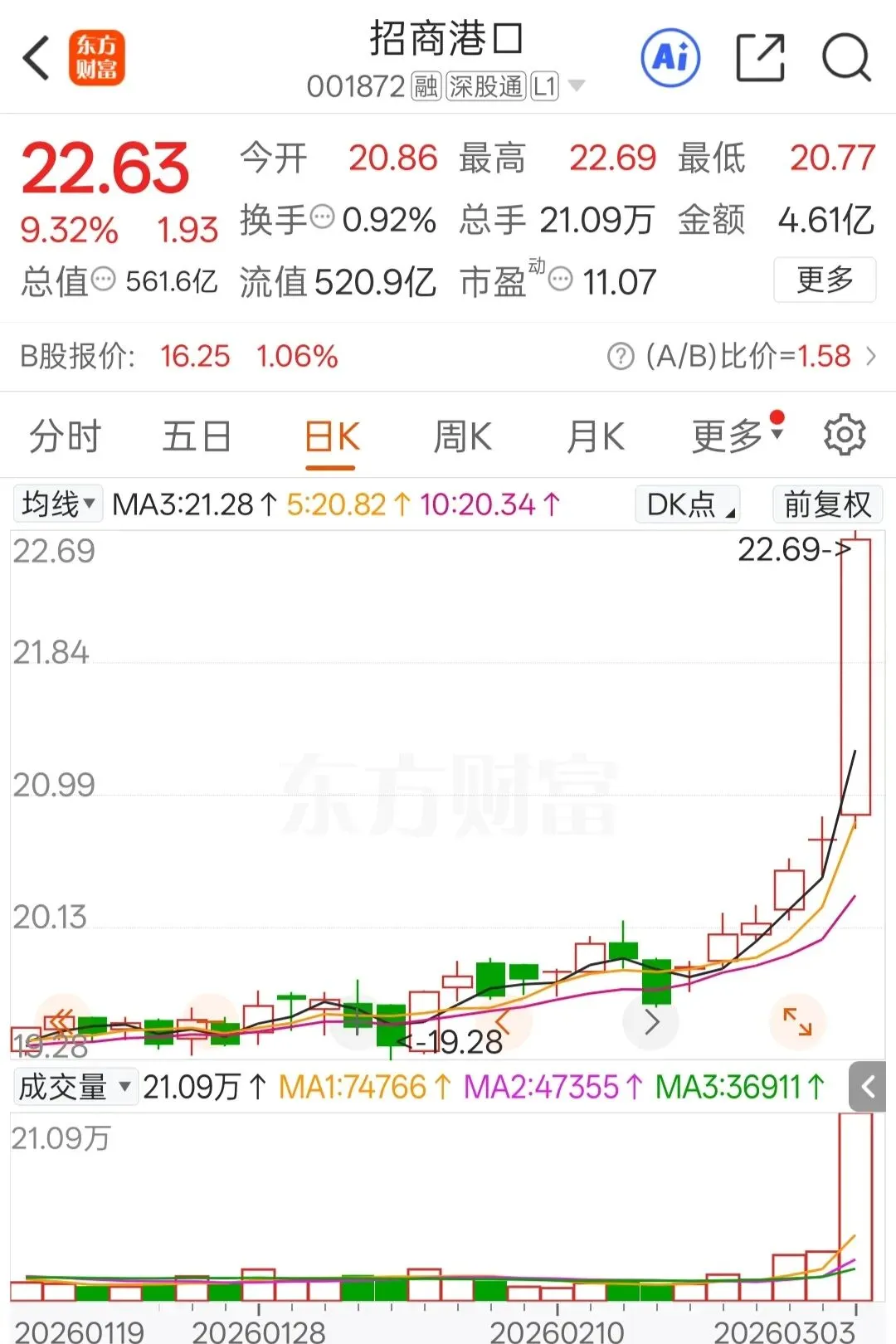Switch to the 分时 chart tab
The height and width of the screenshot is (1344, 896).
(x=65, y=436)
